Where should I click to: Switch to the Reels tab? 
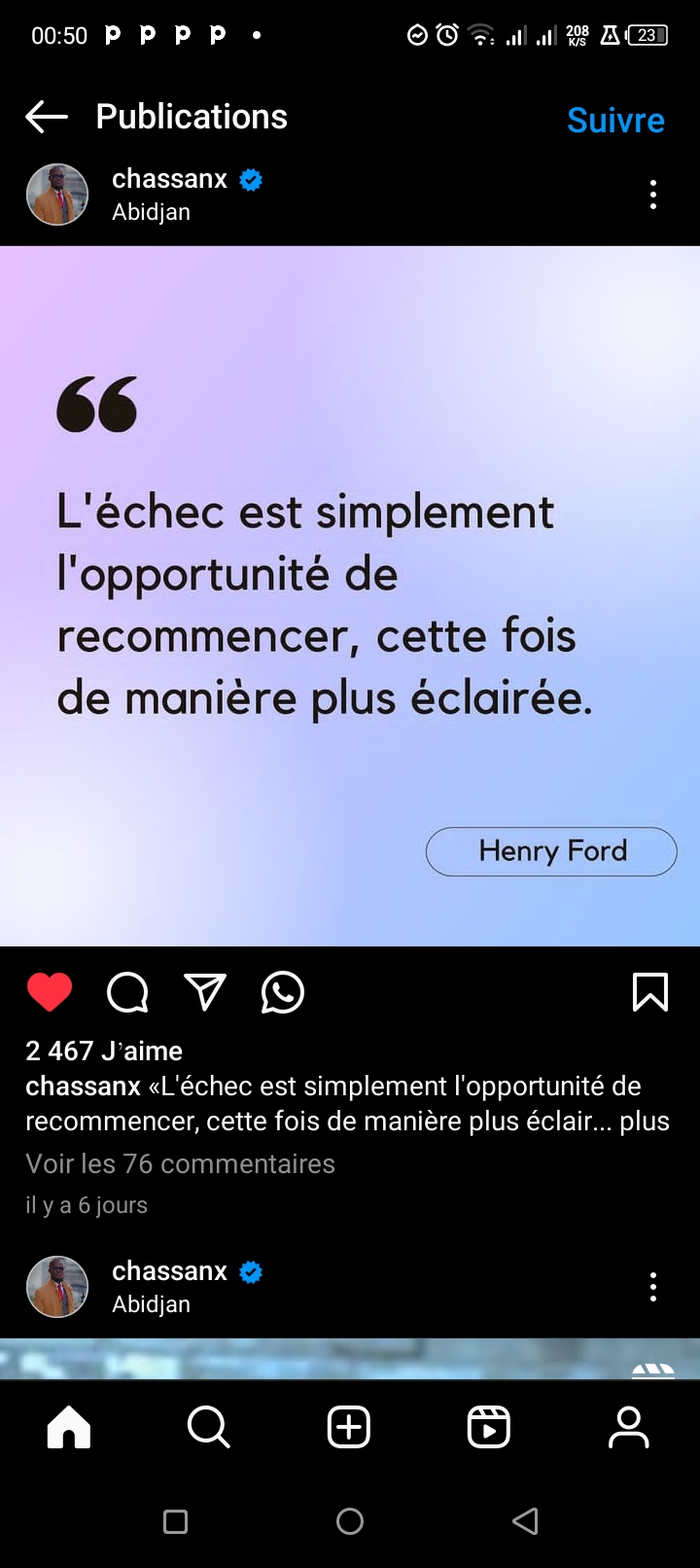point(488,1428)
